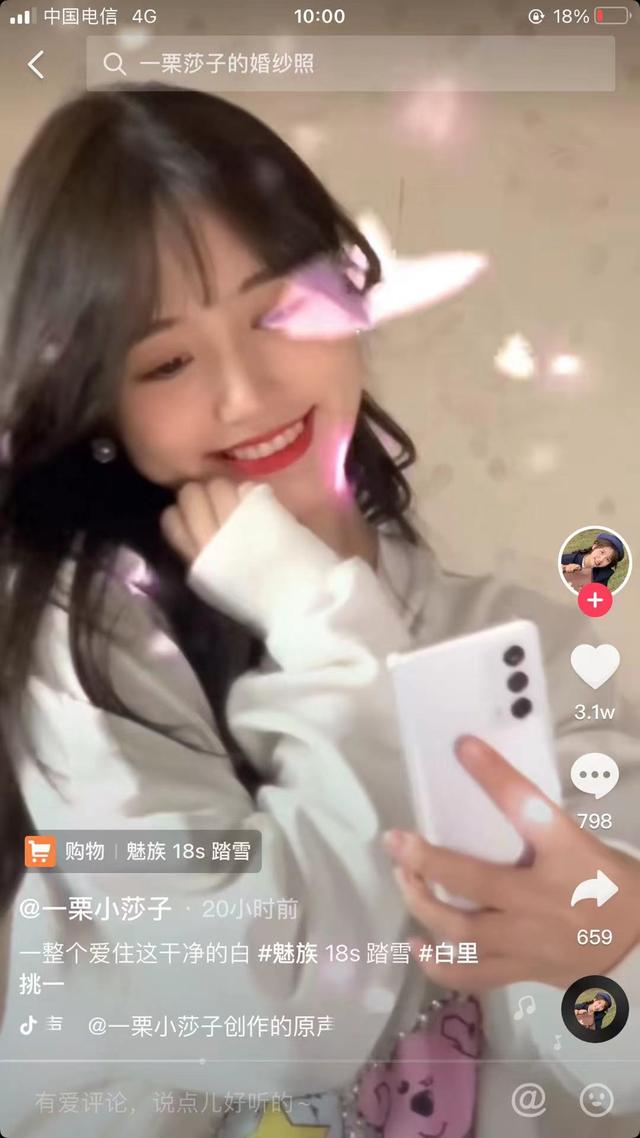The width and height of the screenshot is (640, 1138).
Task: Open the spinning music disc
Action: [594, 1009]
